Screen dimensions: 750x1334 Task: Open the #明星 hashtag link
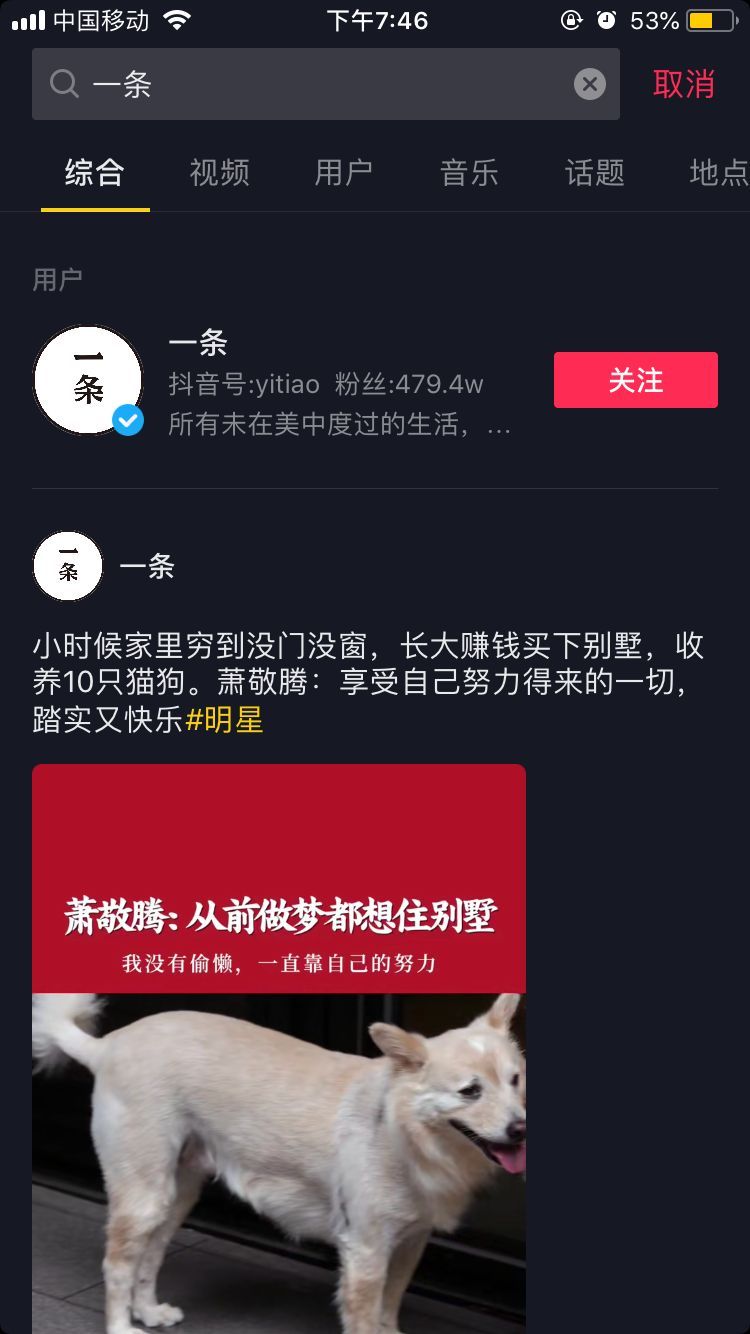tap(225, 719)
